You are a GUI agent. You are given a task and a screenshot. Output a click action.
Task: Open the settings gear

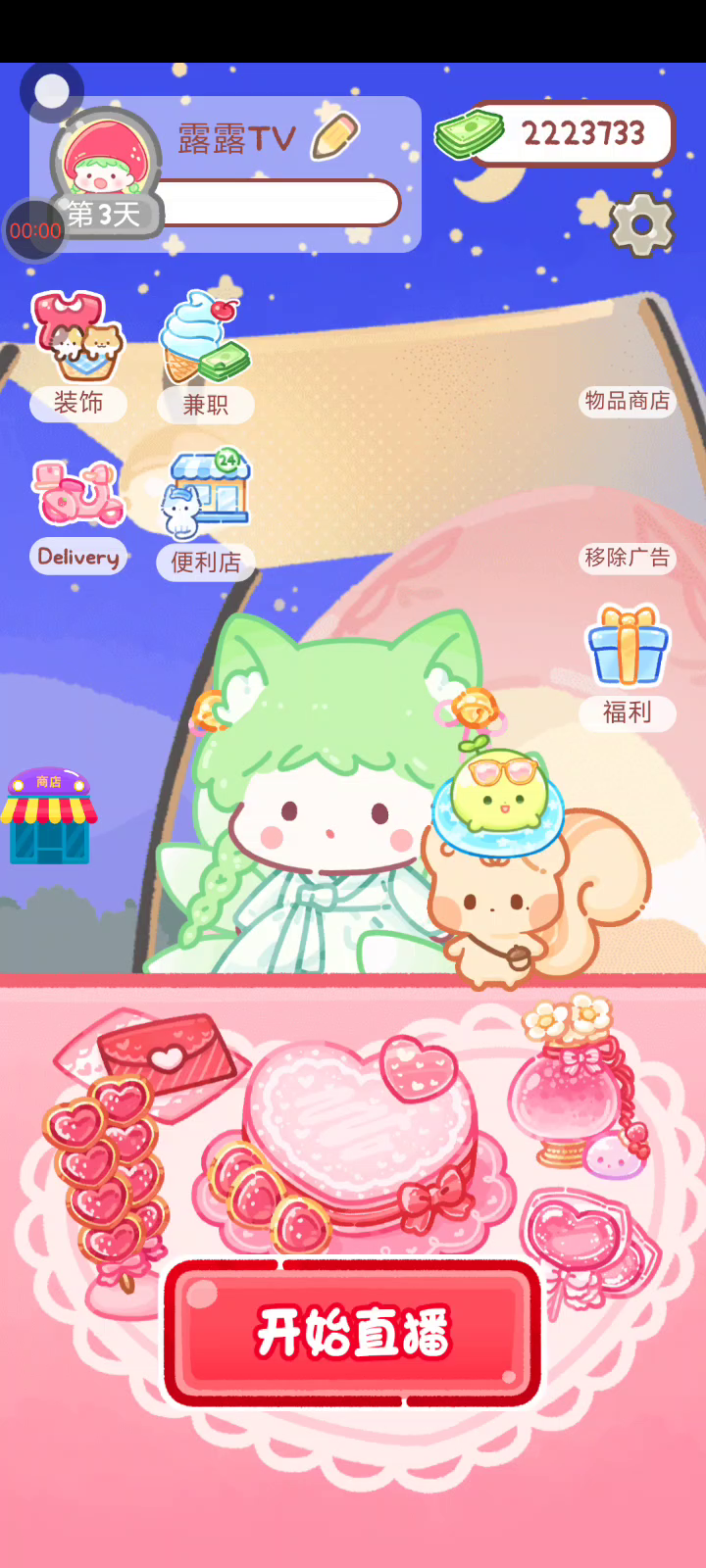(x=641, y=224)
